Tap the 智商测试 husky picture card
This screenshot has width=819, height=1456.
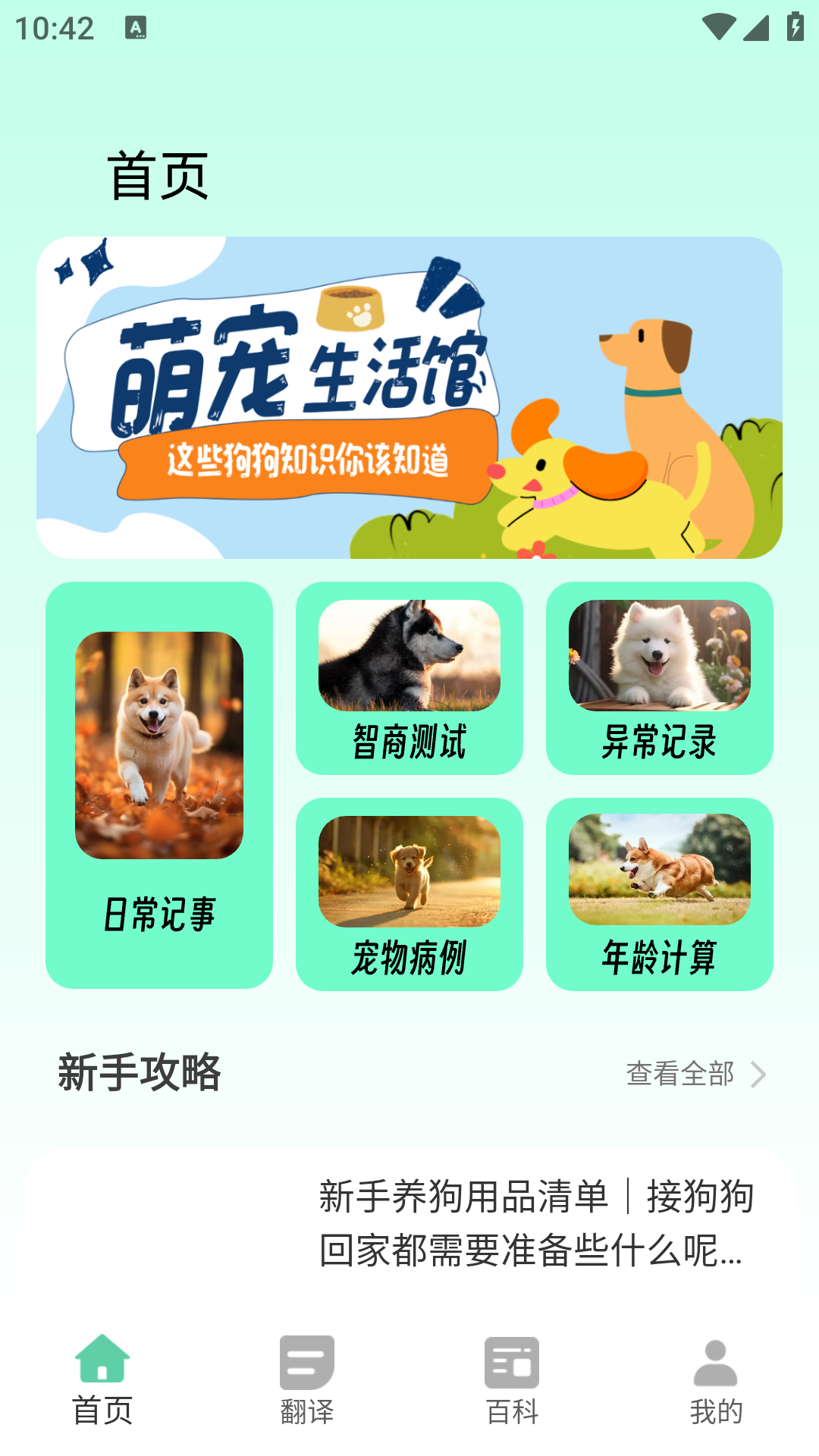tap(409, 657)
